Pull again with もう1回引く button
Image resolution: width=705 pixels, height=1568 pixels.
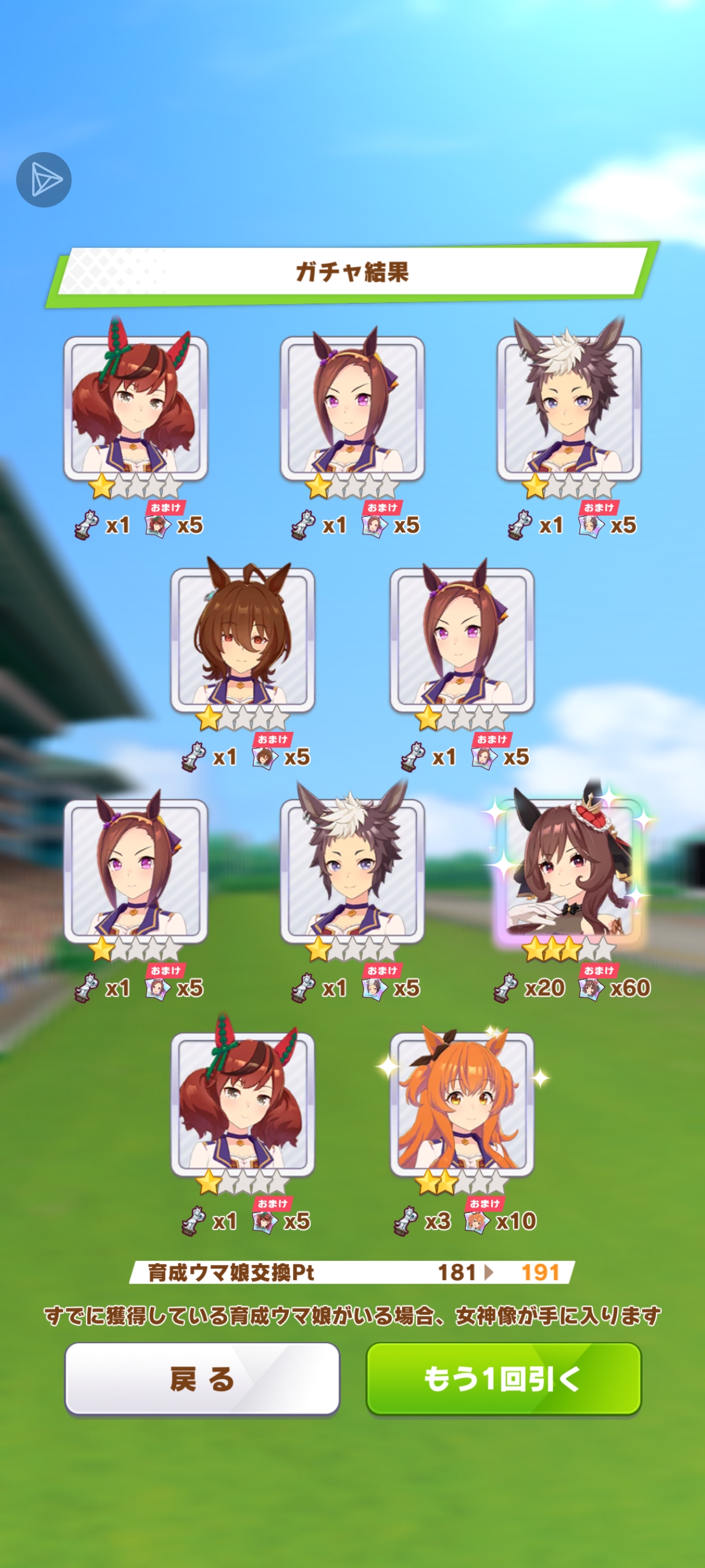tap(504, 1379)
